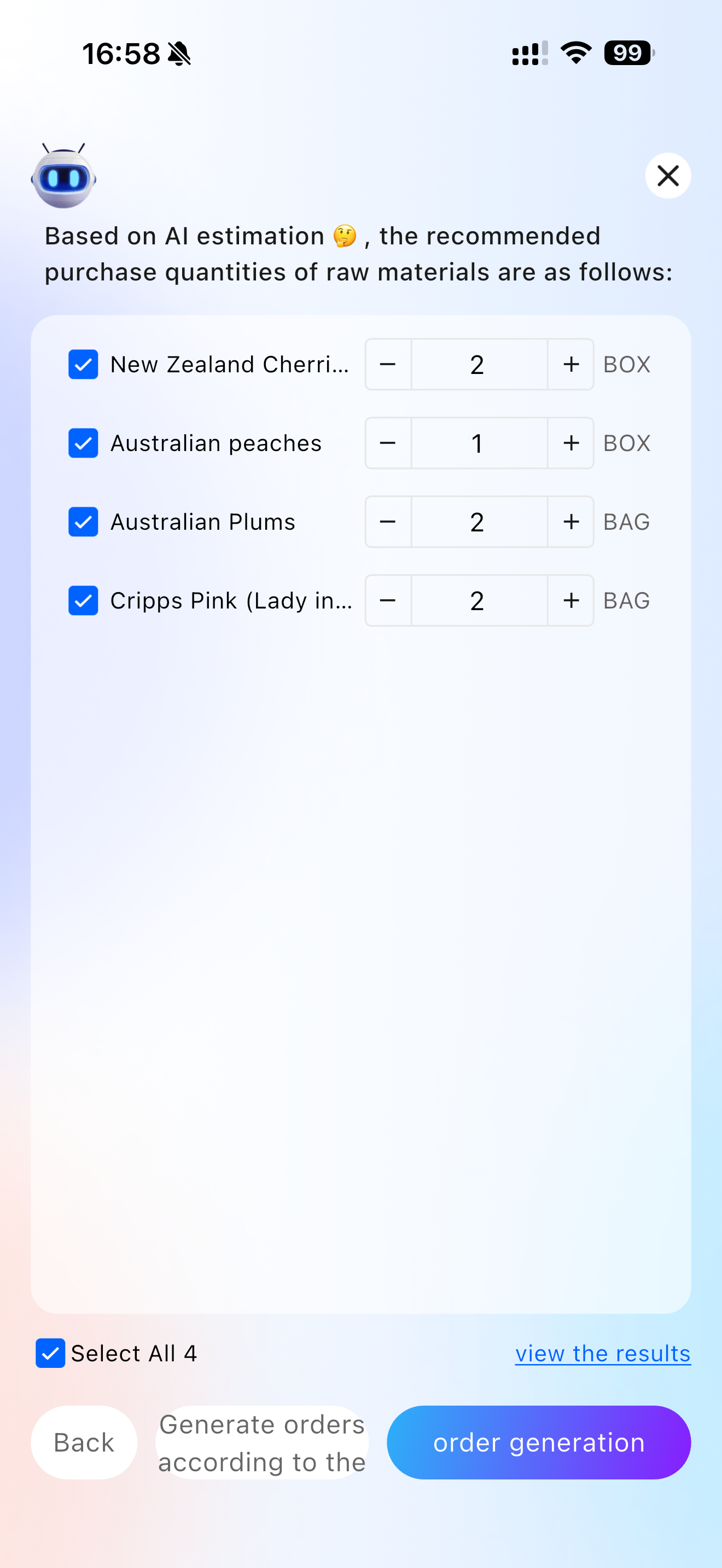This screenshot has height=1568, width=722.
Task: Edit the Australian peaches quantity field
Action: [x=479, y=443]
